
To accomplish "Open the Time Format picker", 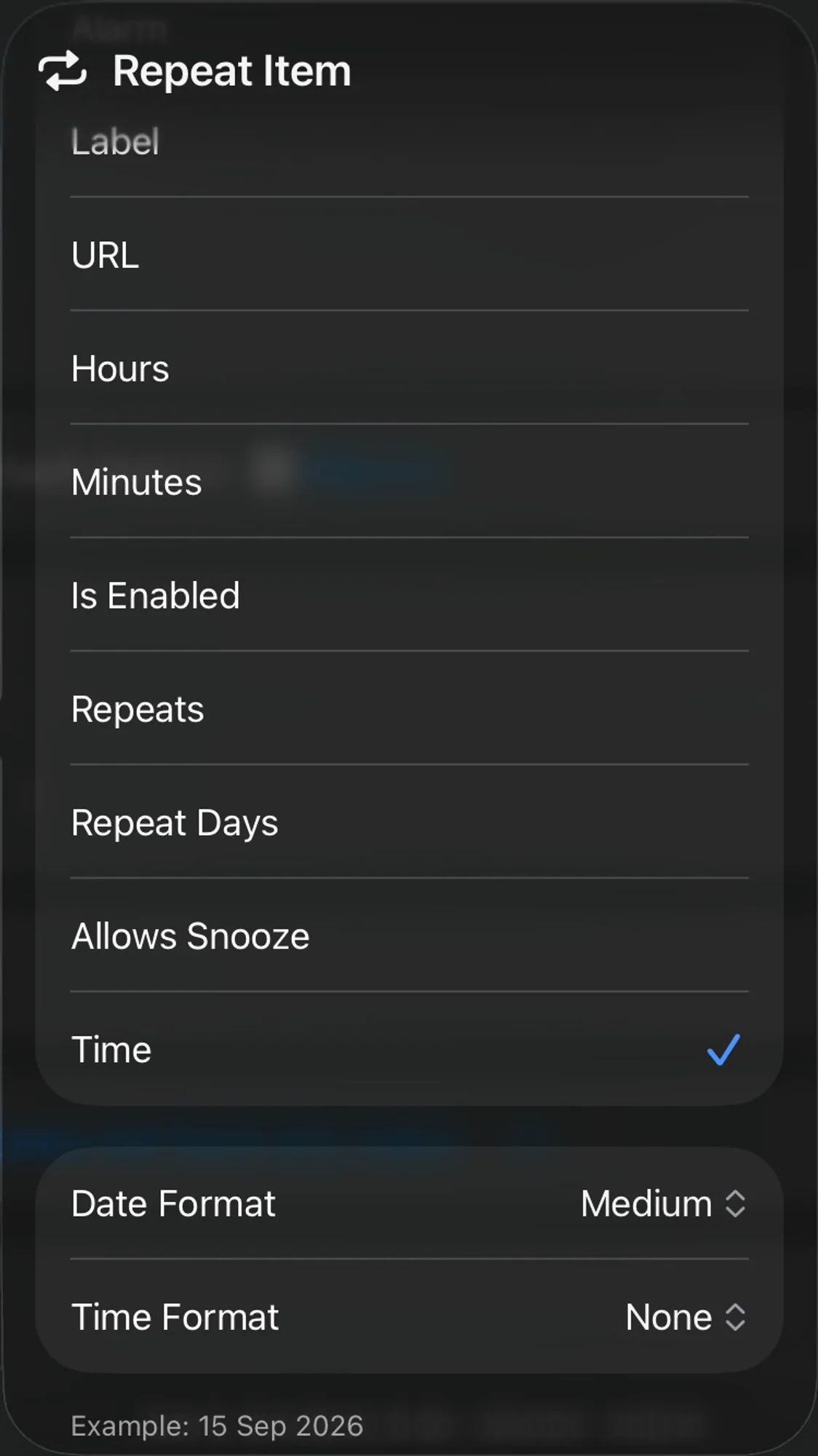I will point(684,1317).
